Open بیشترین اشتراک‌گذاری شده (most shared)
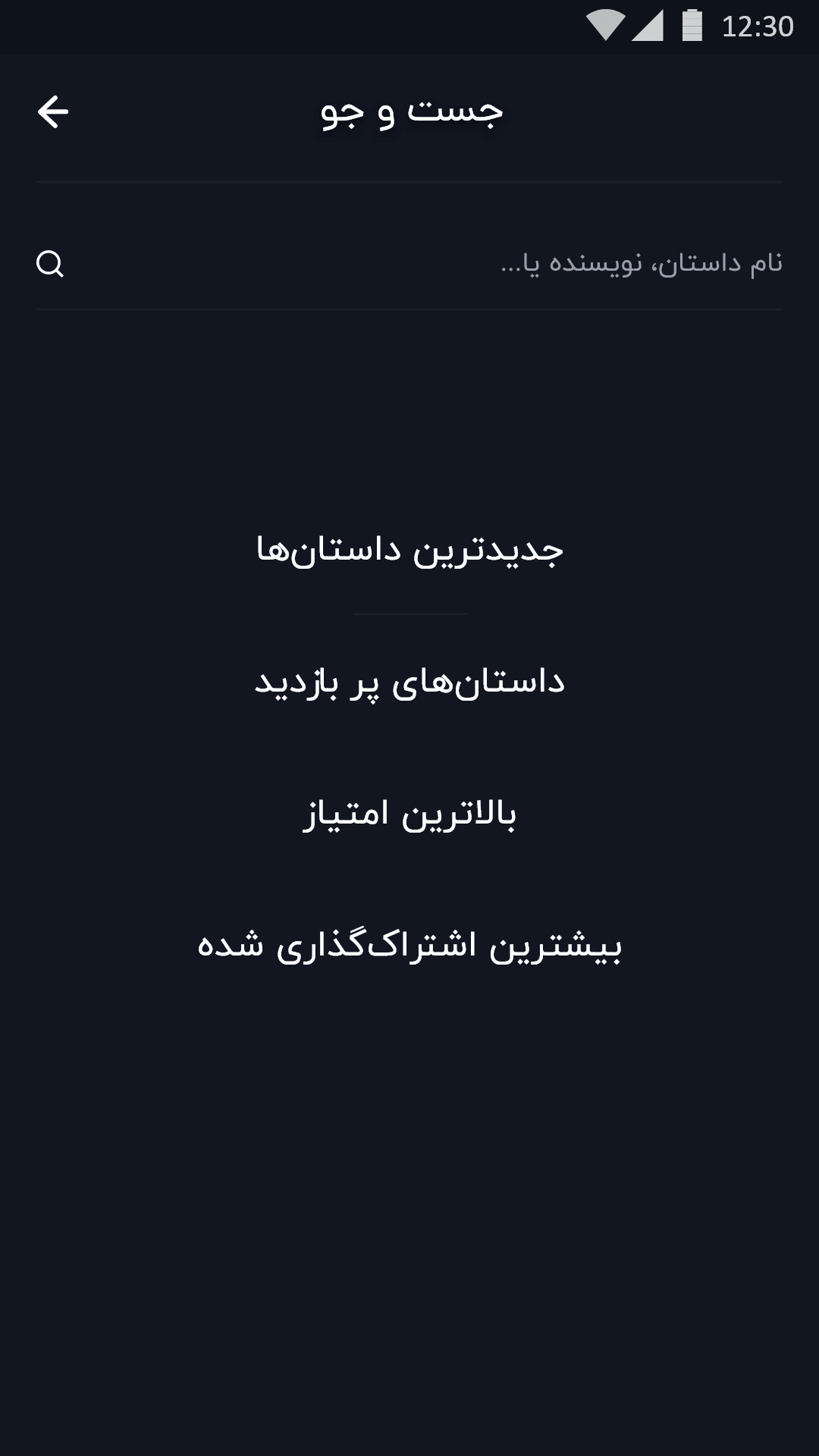The width and height of the screenshot is (819, 1456). (409, 945)
